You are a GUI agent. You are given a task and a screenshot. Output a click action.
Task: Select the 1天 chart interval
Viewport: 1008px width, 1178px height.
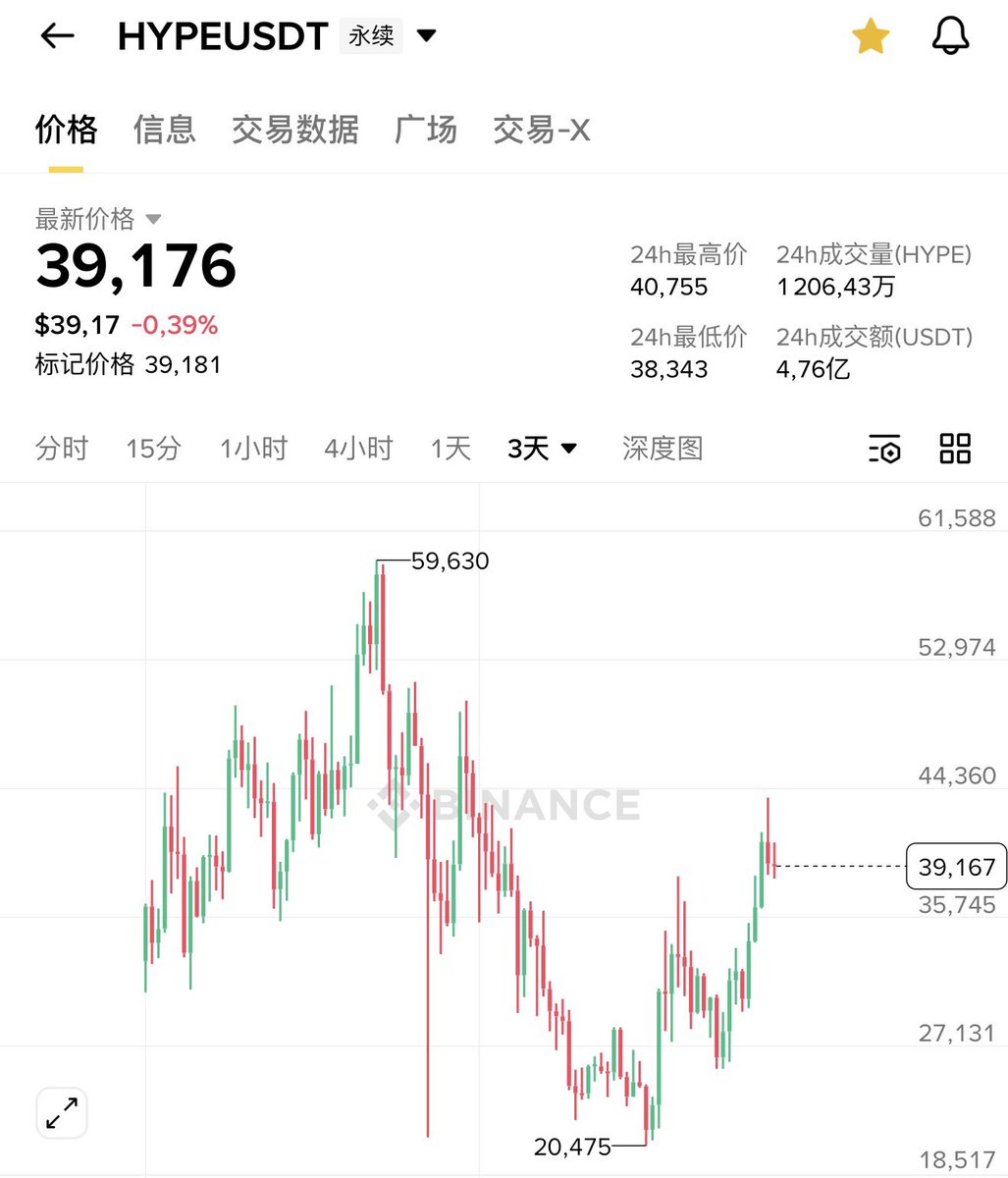click(451, 450)
